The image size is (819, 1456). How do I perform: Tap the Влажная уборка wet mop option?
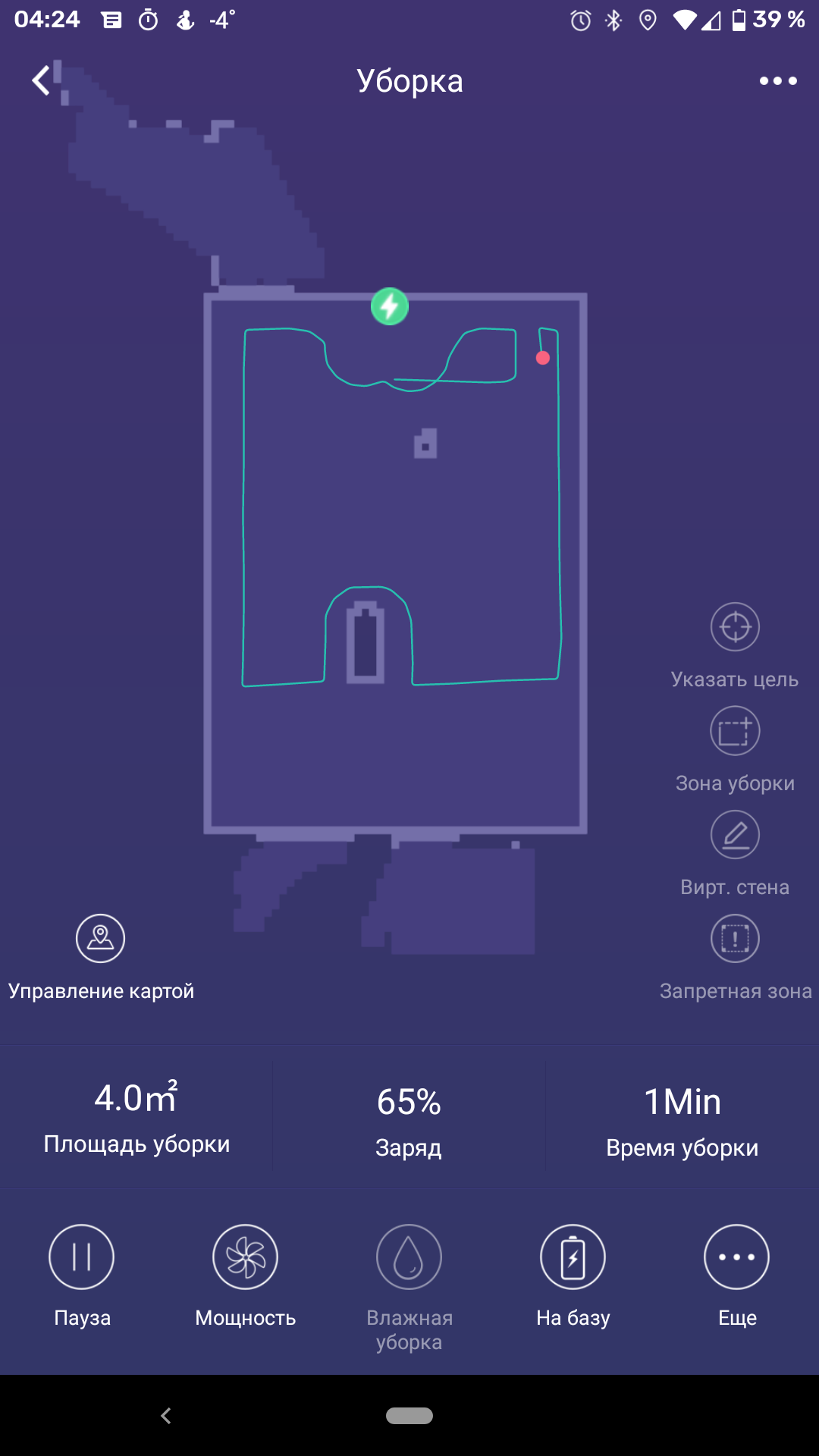point(409,1257)
